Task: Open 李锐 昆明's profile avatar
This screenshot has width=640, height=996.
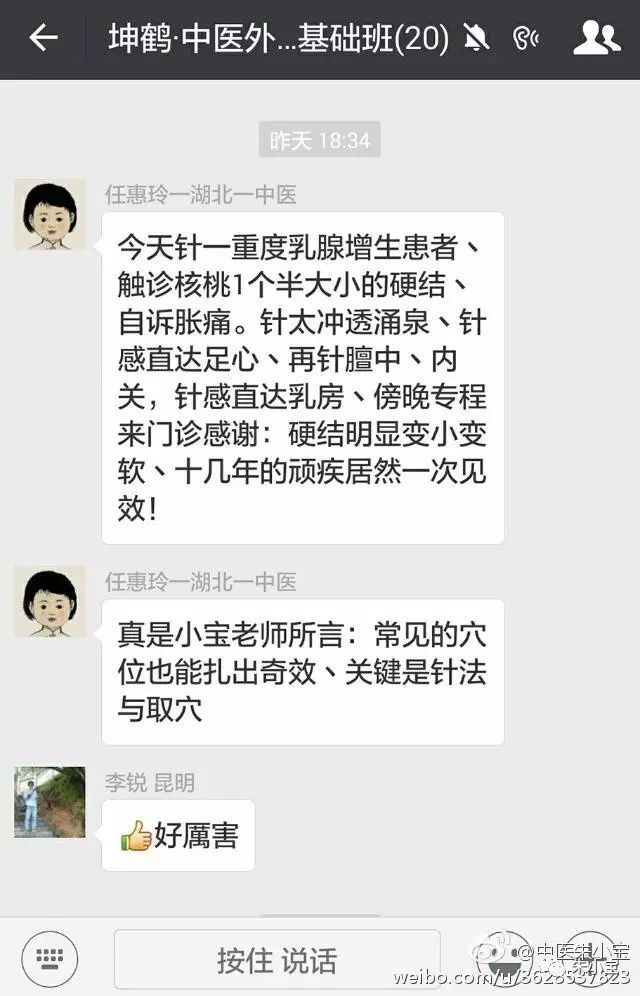Action: pos(50,802)
